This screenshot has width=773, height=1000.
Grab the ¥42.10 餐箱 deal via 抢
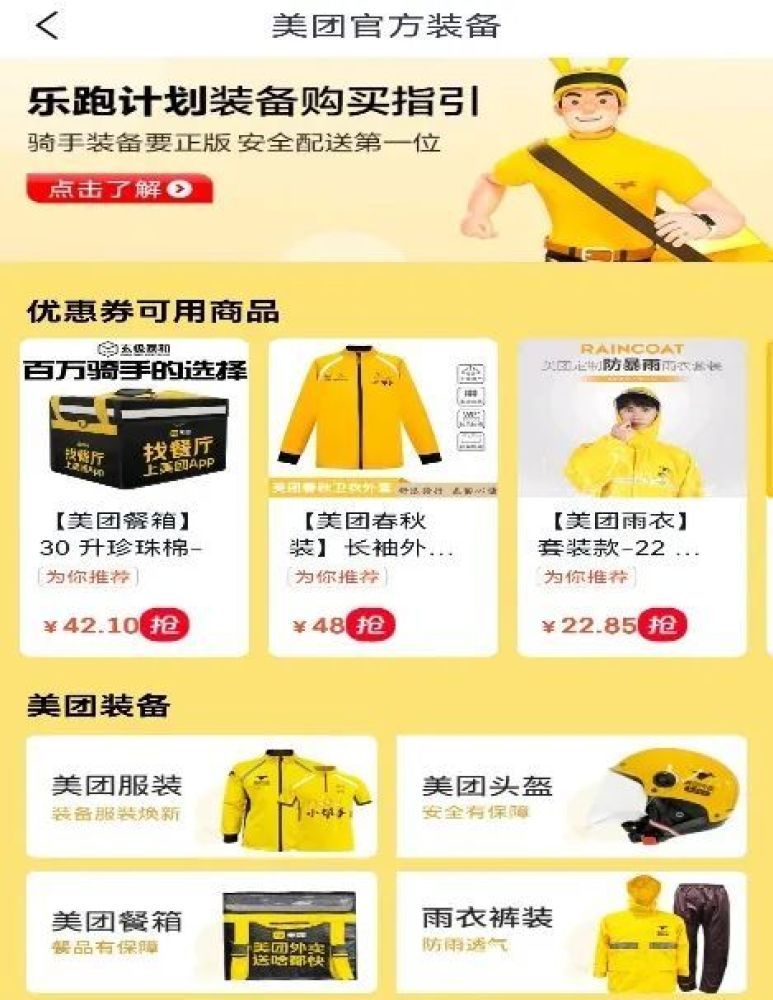click(x=164, y=625)
